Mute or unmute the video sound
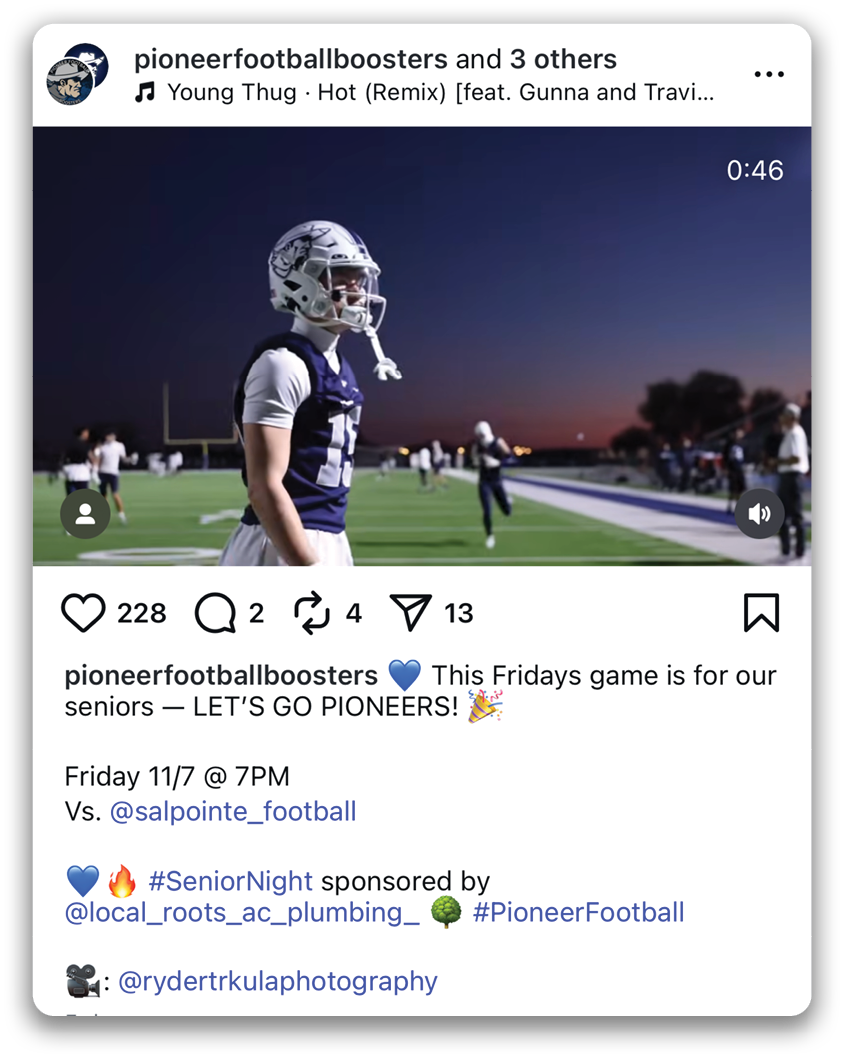The width and height of the screenshot is (844, 1058). (759, 514)
